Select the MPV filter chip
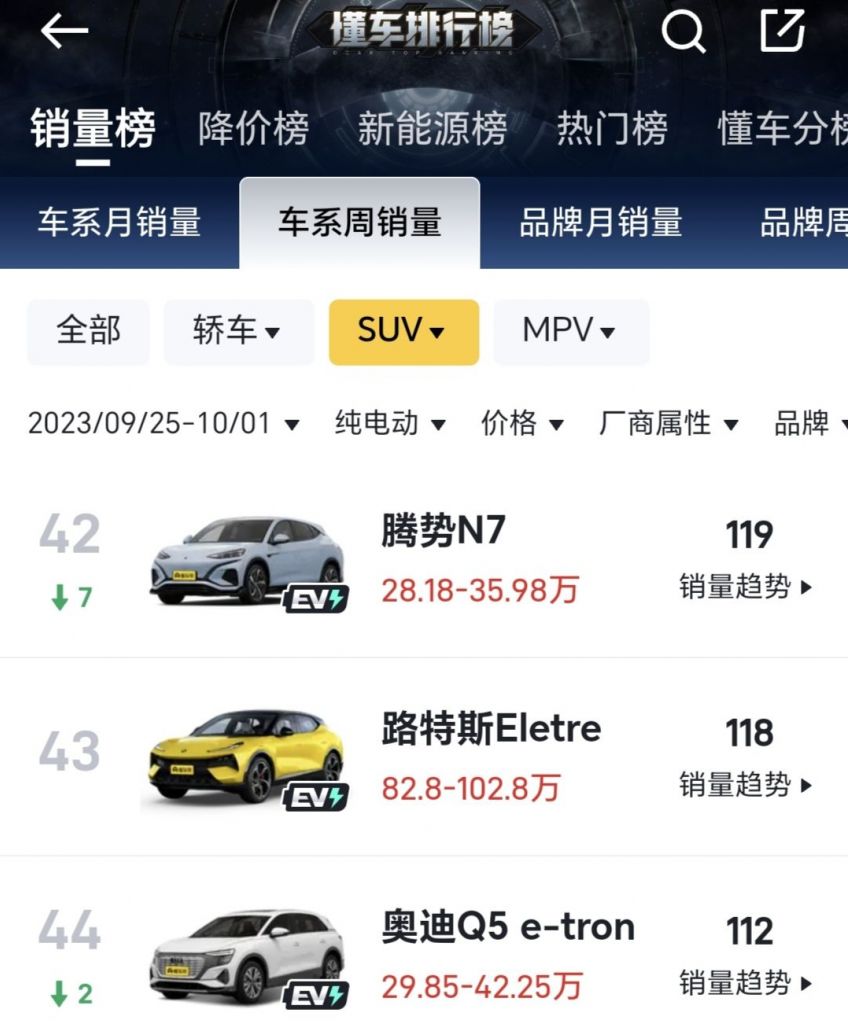This screenshot has height=1024, width=848. 571,331
